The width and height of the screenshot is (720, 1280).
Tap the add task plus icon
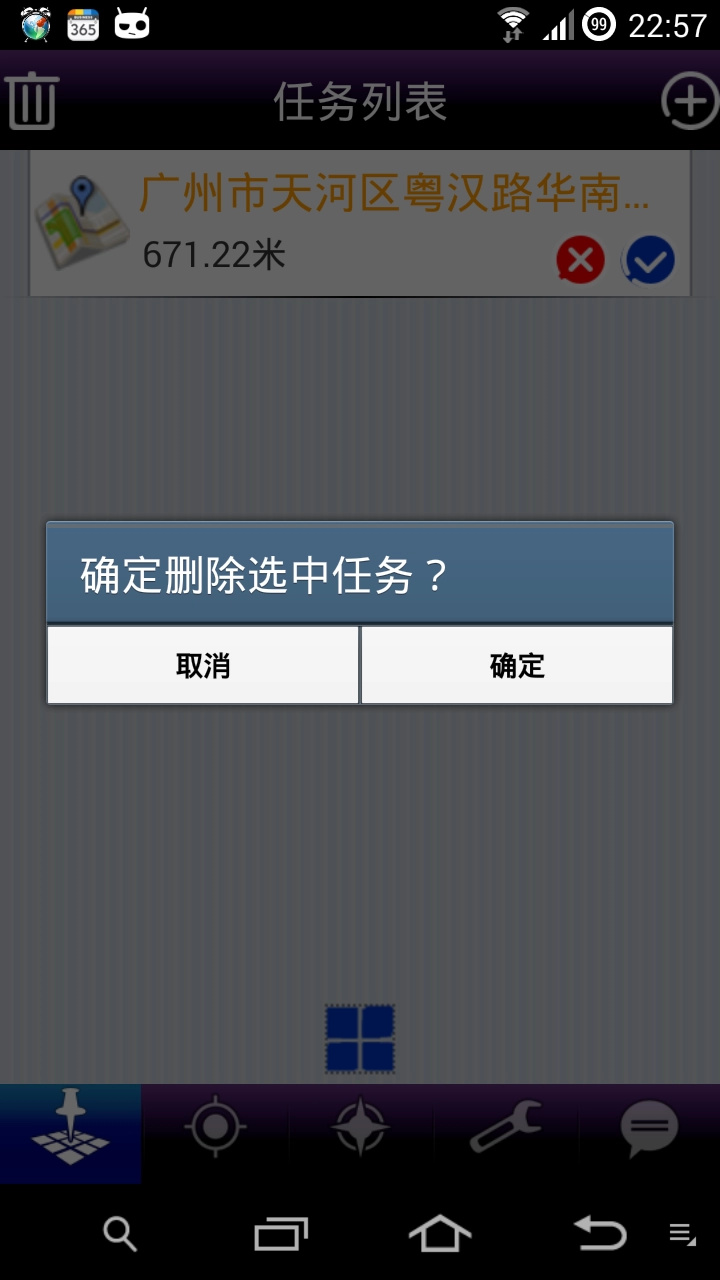tap(690, 101)
